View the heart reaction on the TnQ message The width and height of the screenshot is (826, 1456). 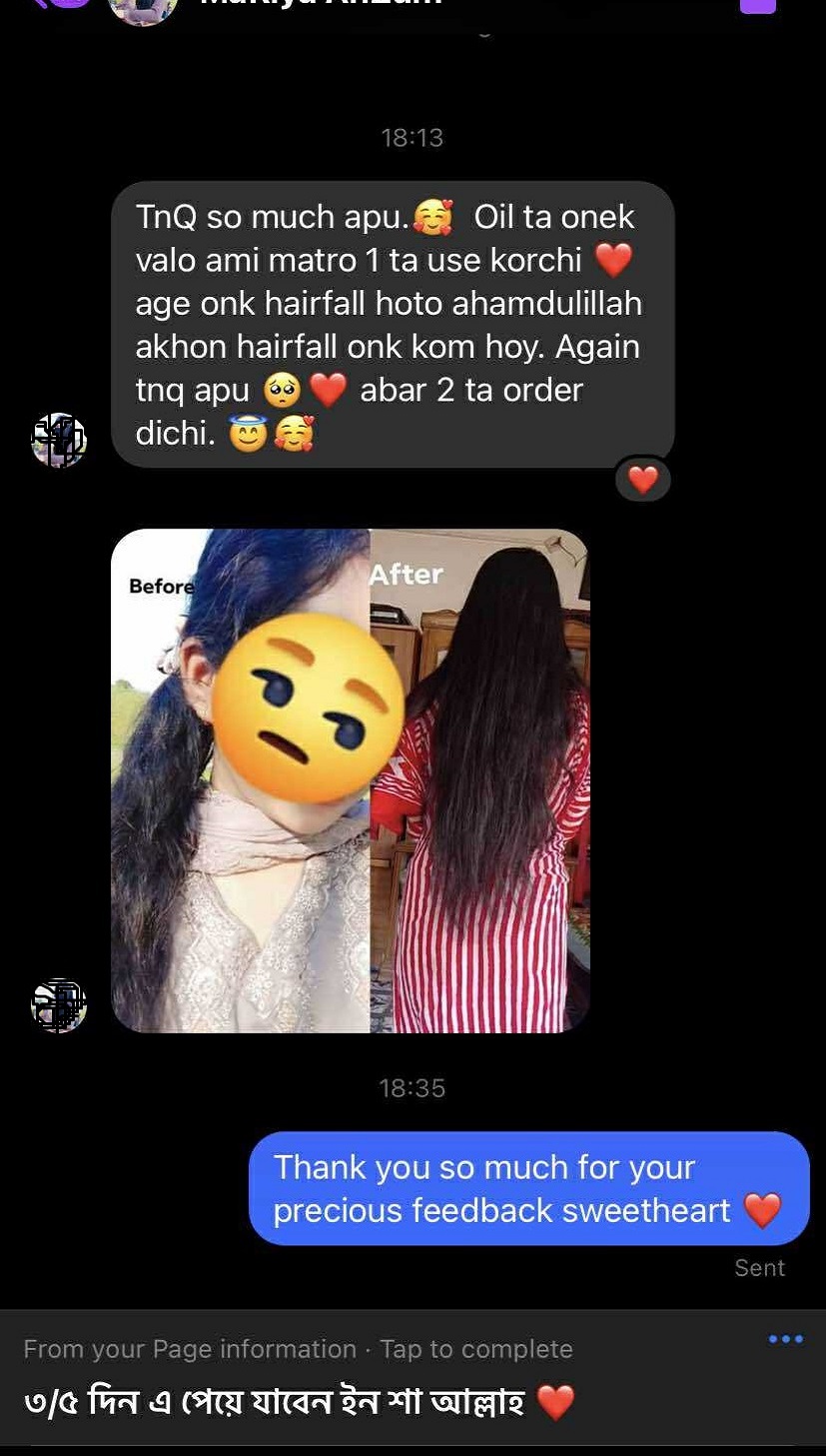pyautogui.click(x=642, y=481)
